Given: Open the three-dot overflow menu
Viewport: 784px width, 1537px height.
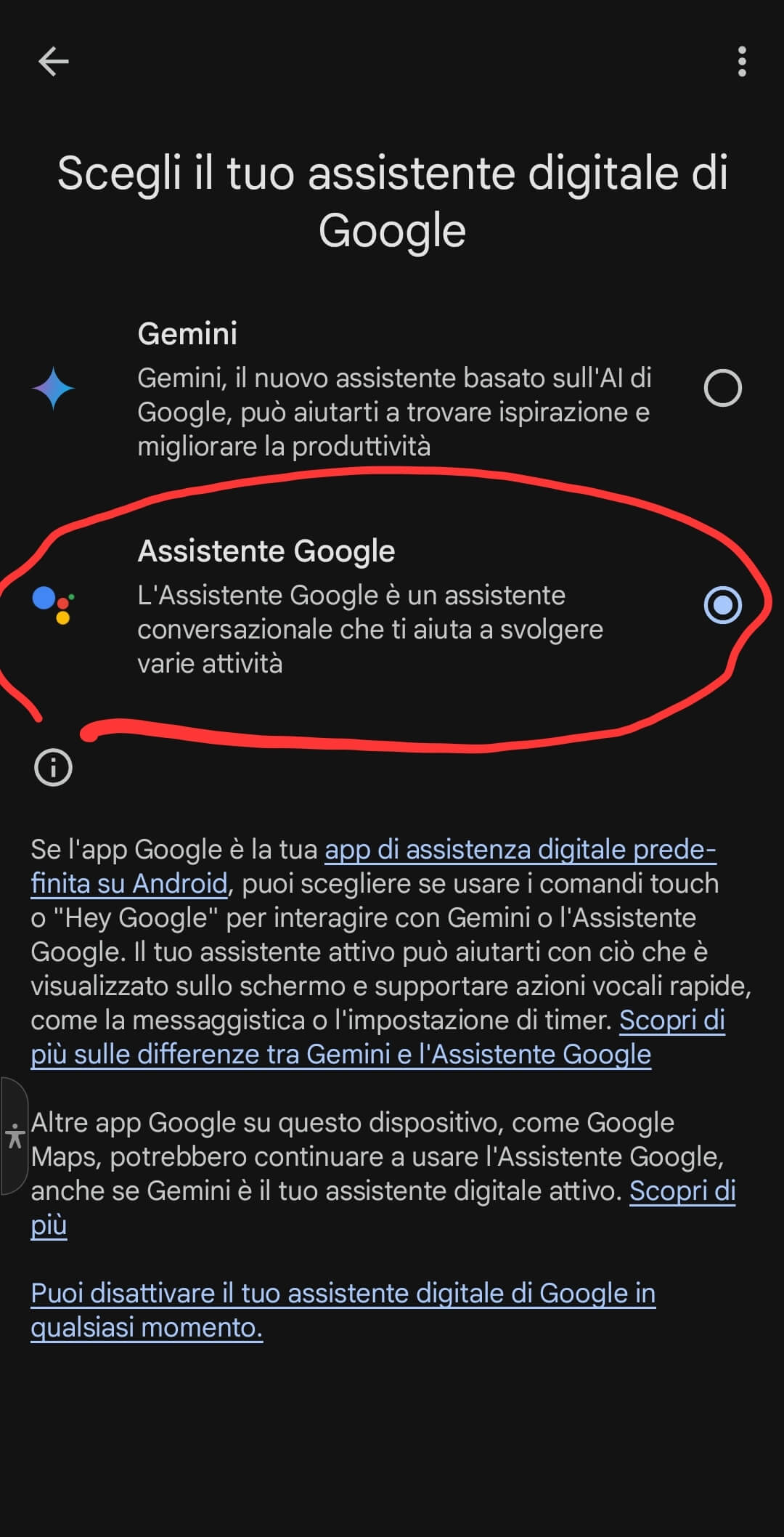Looking at the screenshot, I should (741, 62).
